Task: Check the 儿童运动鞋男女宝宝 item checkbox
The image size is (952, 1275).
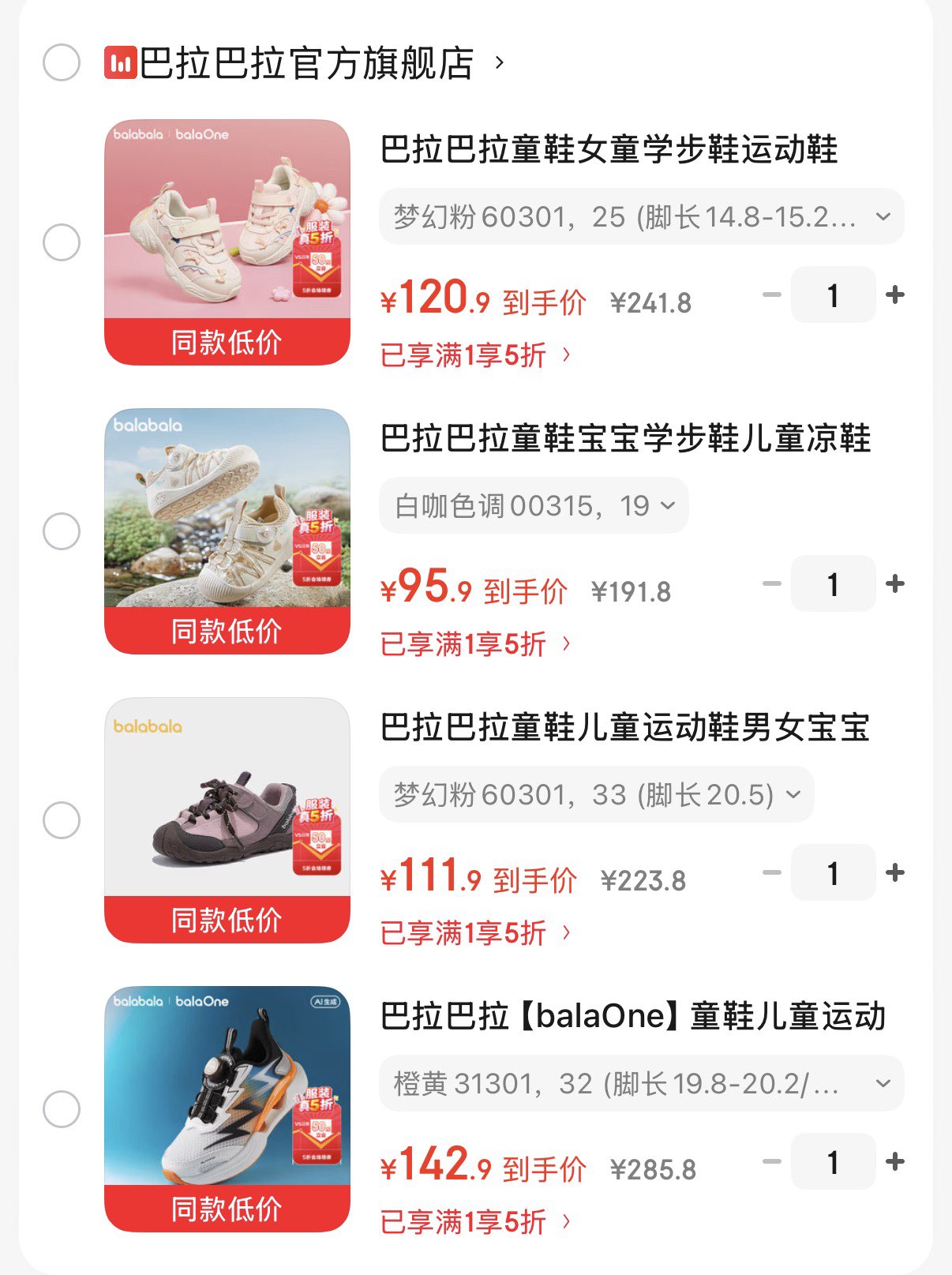Action: (x=62, y=820)
